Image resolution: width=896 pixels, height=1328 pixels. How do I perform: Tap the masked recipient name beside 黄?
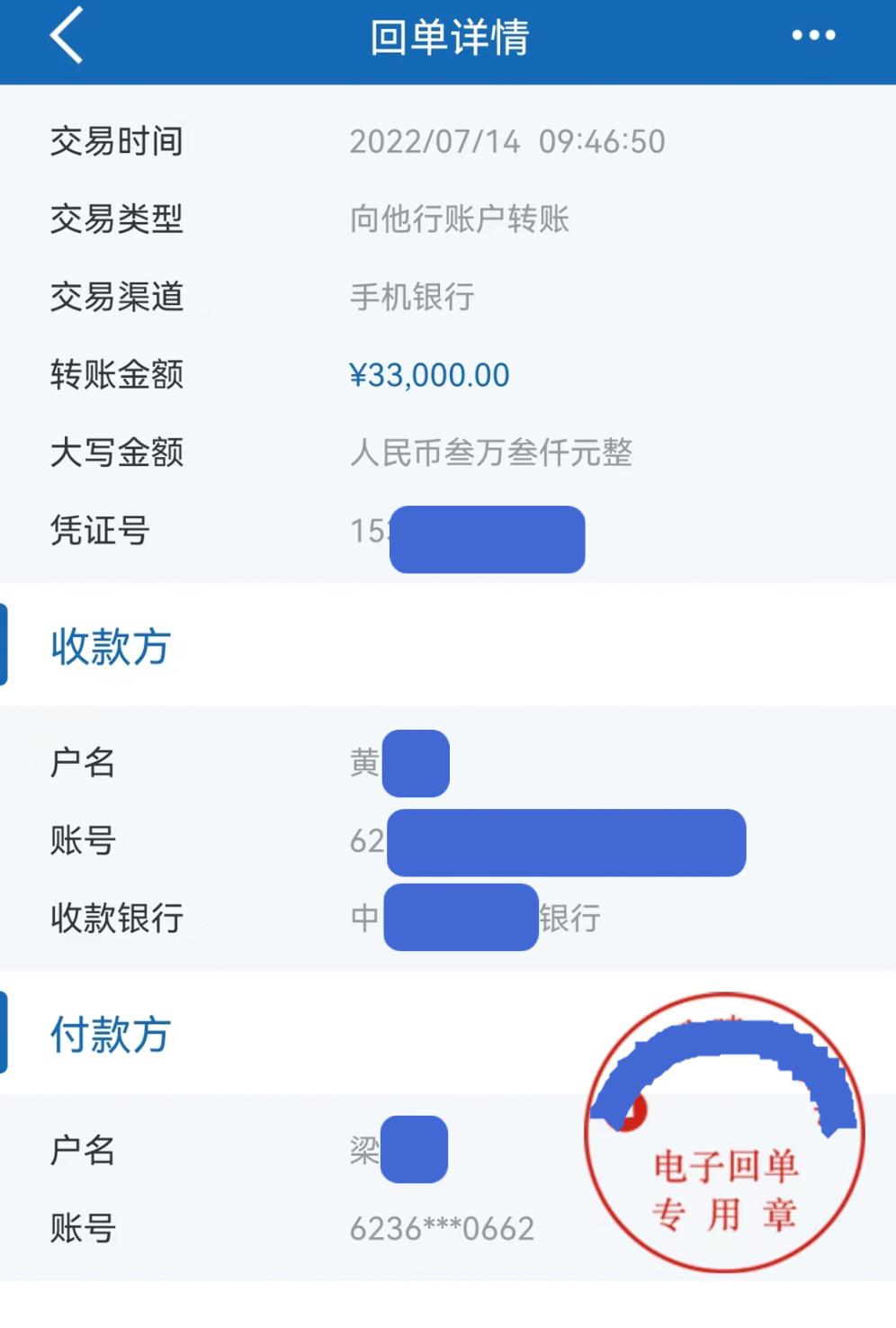click(x=416, y=763)
